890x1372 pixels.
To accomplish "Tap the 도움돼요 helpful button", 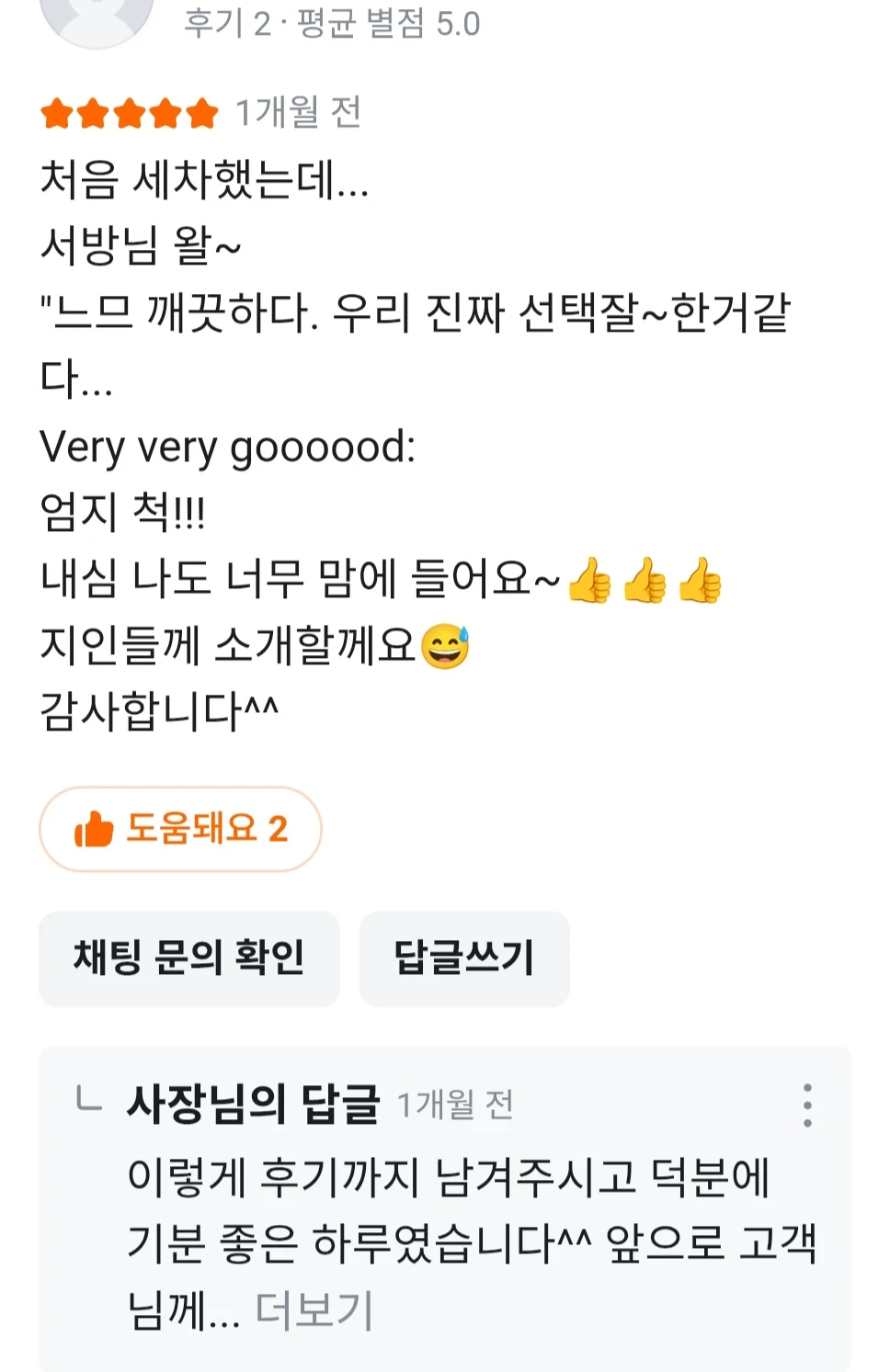I will pos(180,829).
